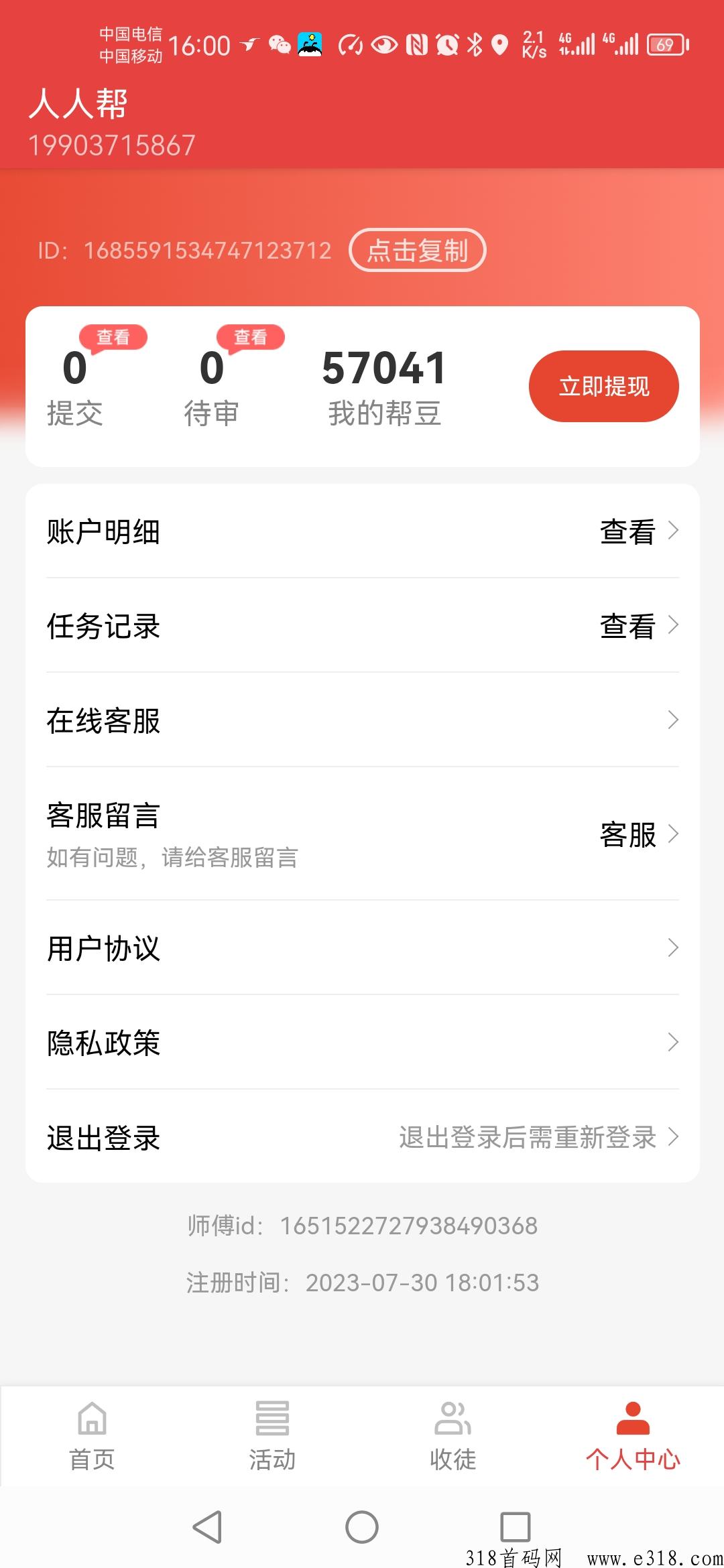Tap the system back button

pyautogui.click(x=208, y=1527)
